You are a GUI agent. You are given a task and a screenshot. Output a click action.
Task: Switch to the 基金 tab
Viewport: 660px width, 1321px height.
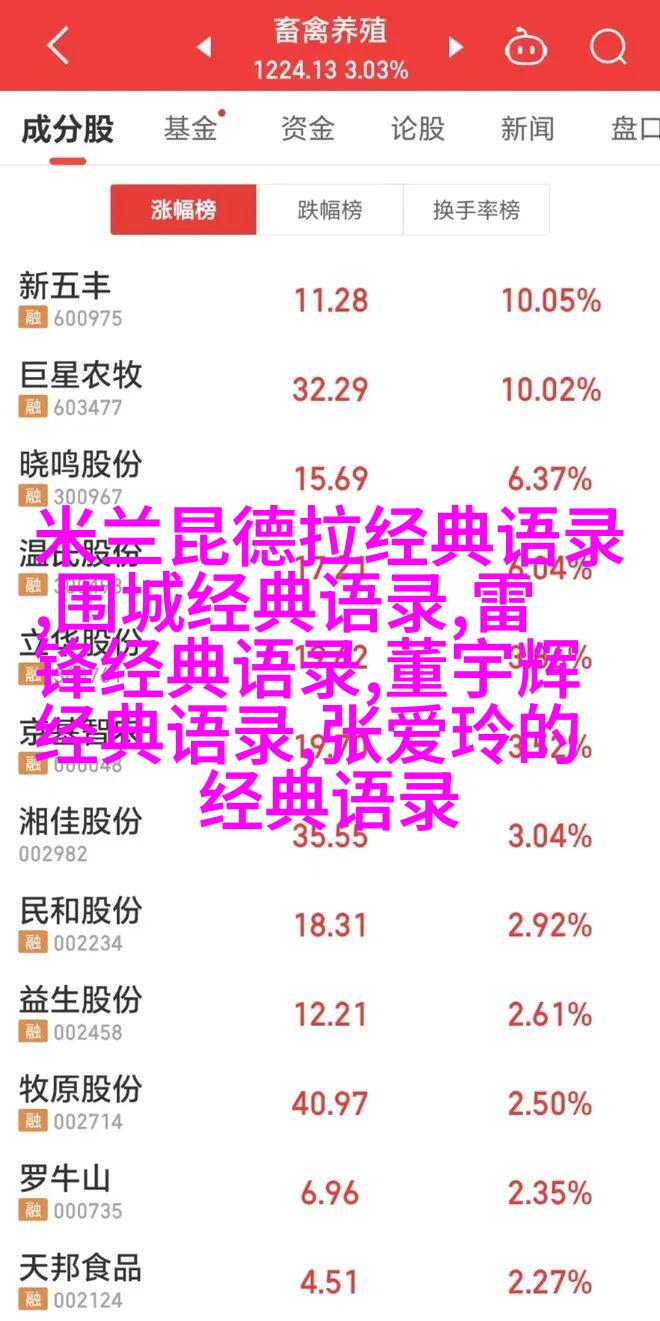pyautogui.click(x=190, y=129)
